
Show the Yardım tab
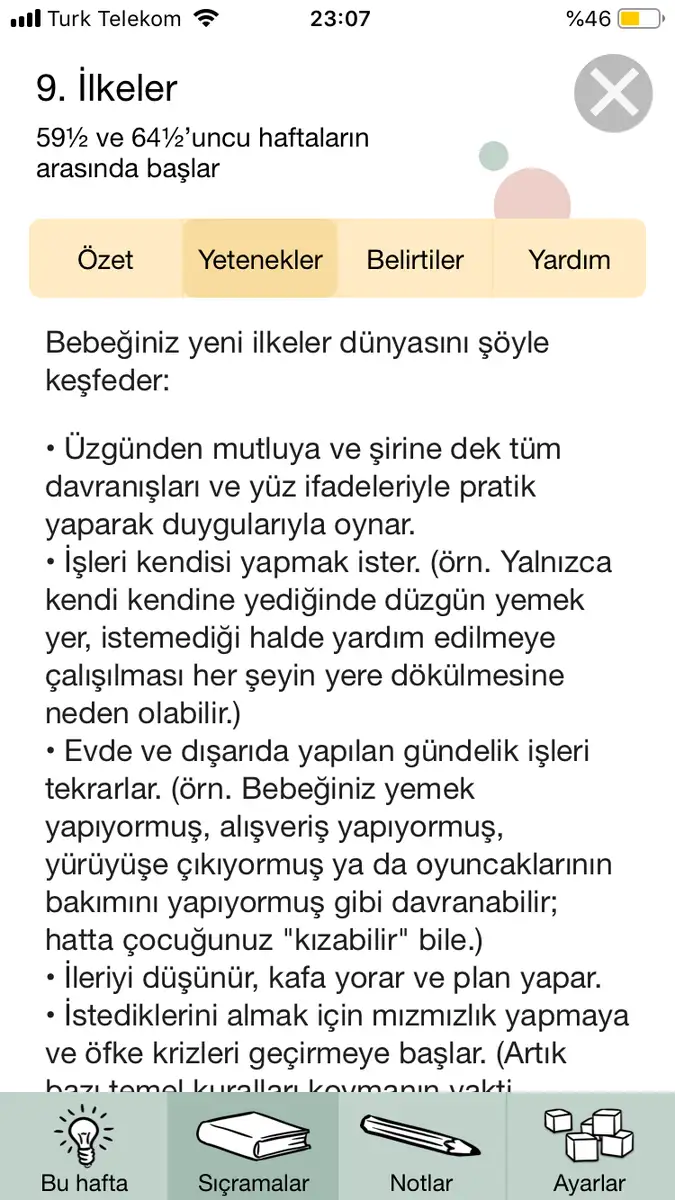pos(569,260)
